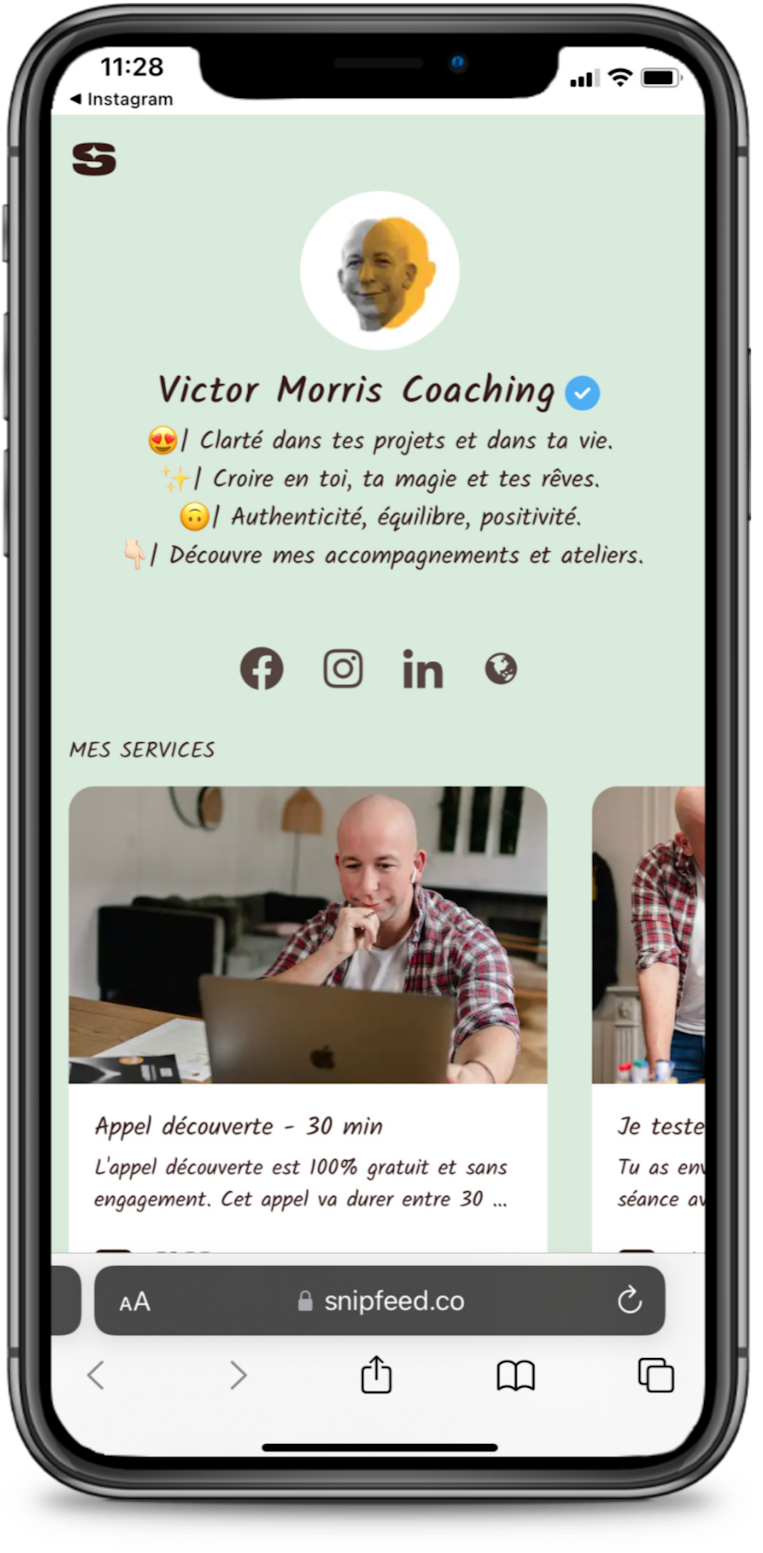Show all open Safari tabs

[656, 1375]
